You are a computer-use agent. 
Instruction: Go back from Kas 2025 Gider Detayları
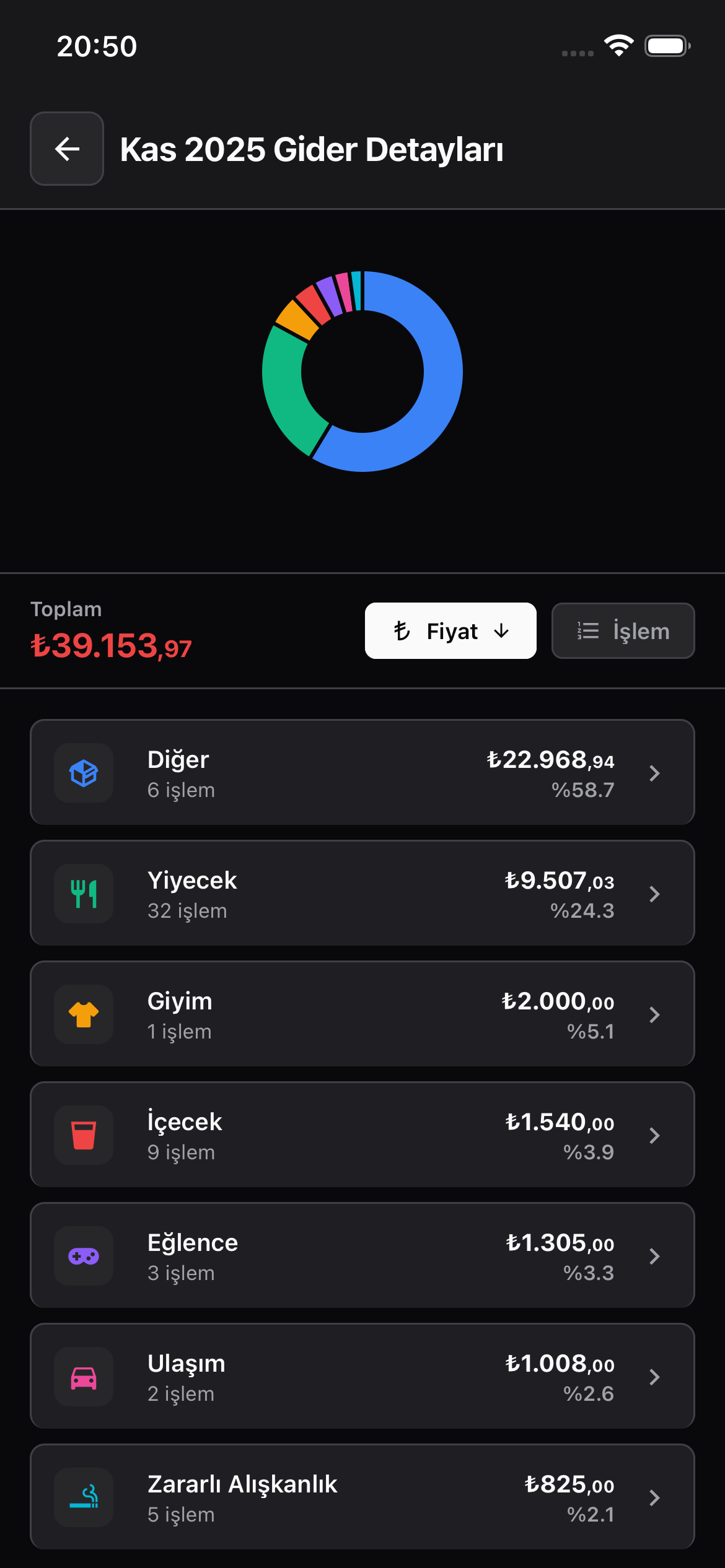66,149
